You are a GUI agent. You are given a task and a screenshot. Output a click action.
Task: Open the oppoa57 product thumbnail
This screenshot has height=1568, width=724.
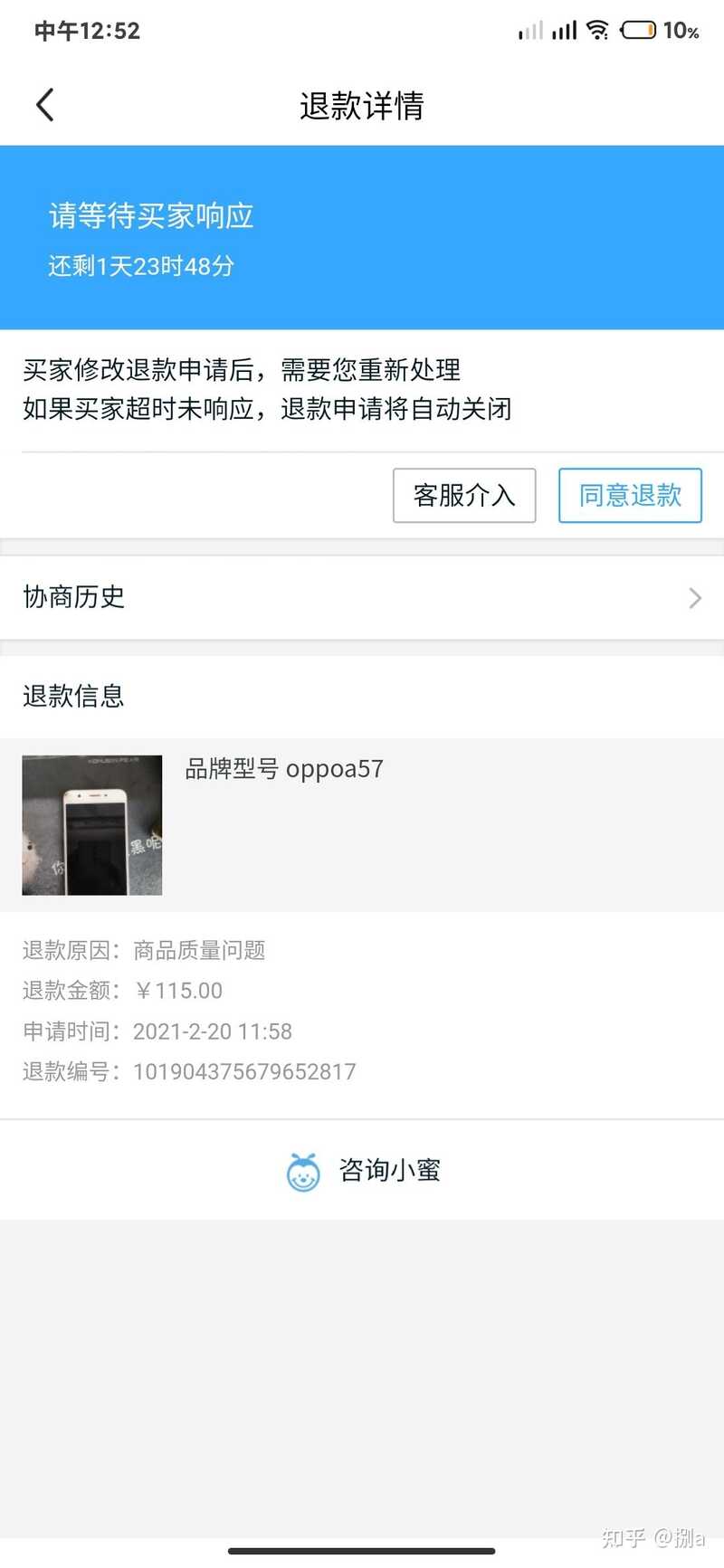(x=92, y=825)
